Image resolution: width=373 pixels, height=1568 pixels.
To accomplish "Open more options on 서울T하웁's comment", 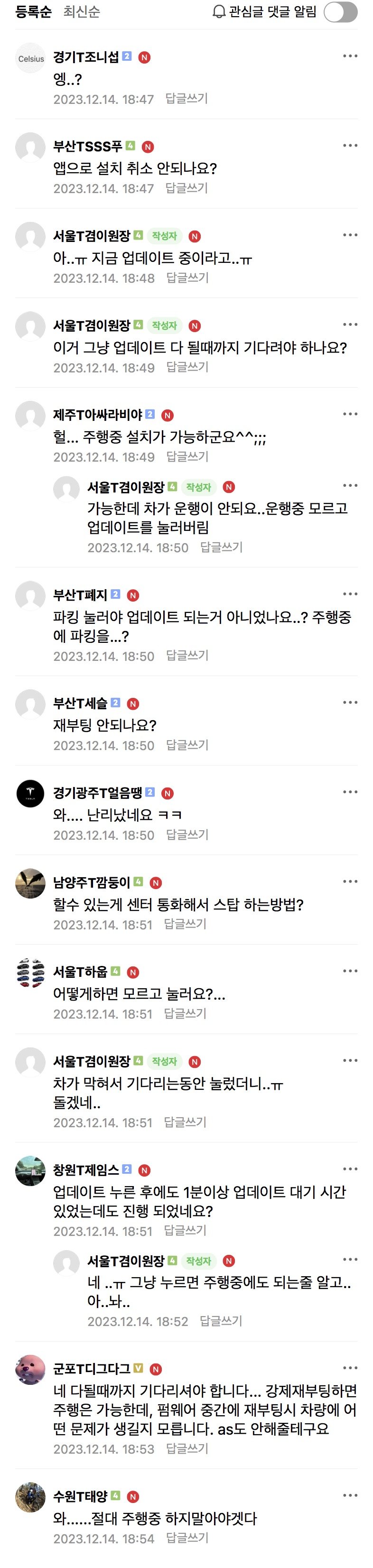I will [x=350, y=971].
